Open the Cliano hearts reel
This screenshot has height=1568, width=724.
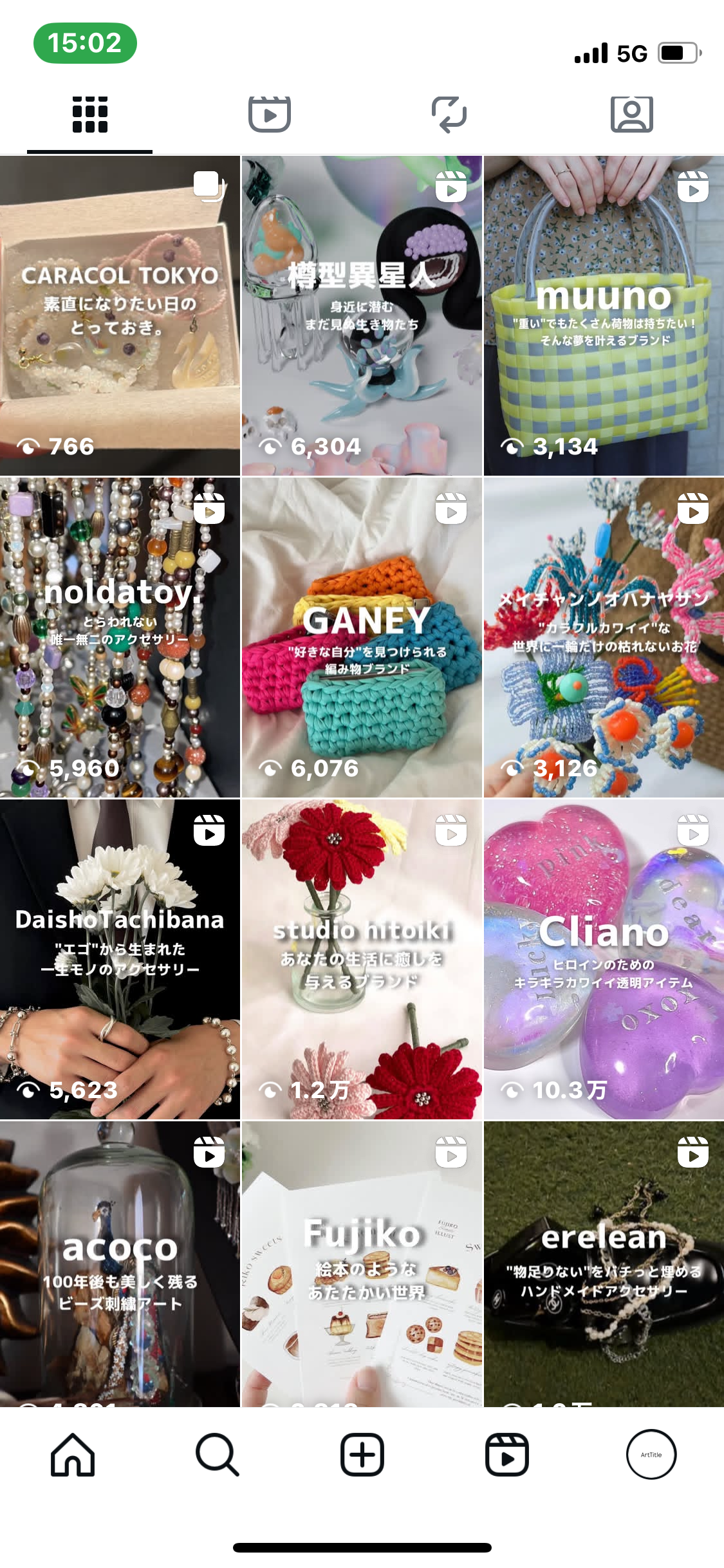[604, 959]
